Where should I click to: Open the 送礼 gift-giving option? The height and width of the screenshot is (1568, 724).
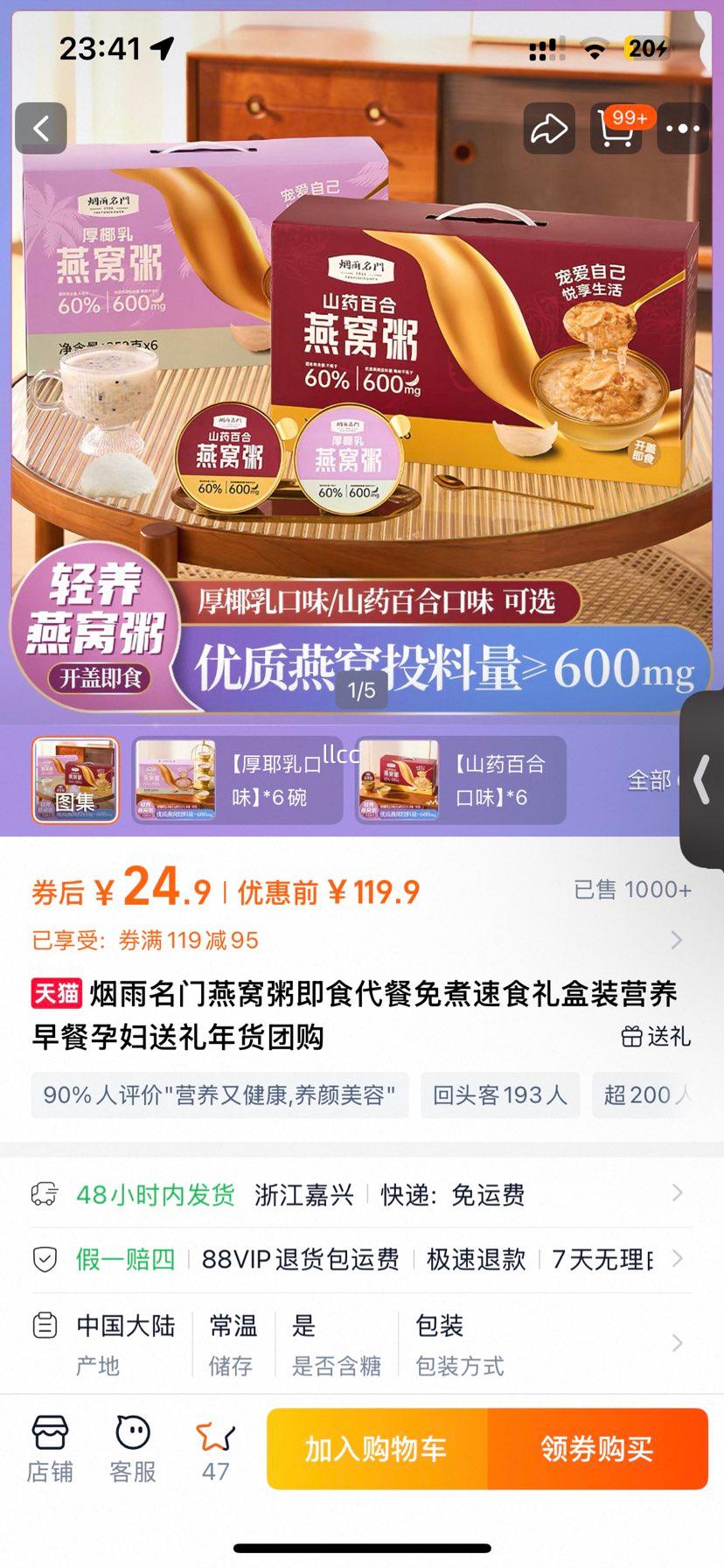point(657,1037)
